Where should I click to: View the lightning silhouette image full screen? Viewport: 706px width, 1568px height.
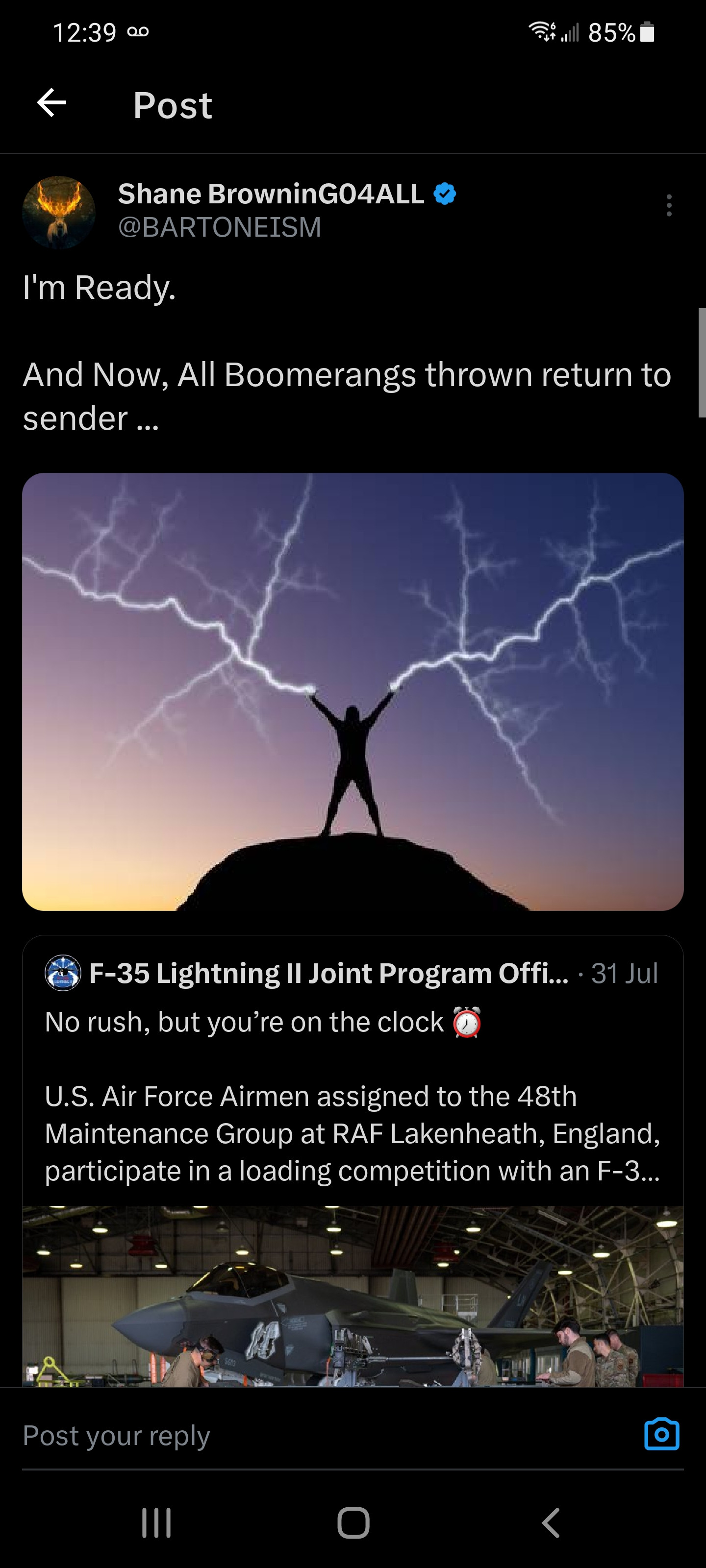353,691
